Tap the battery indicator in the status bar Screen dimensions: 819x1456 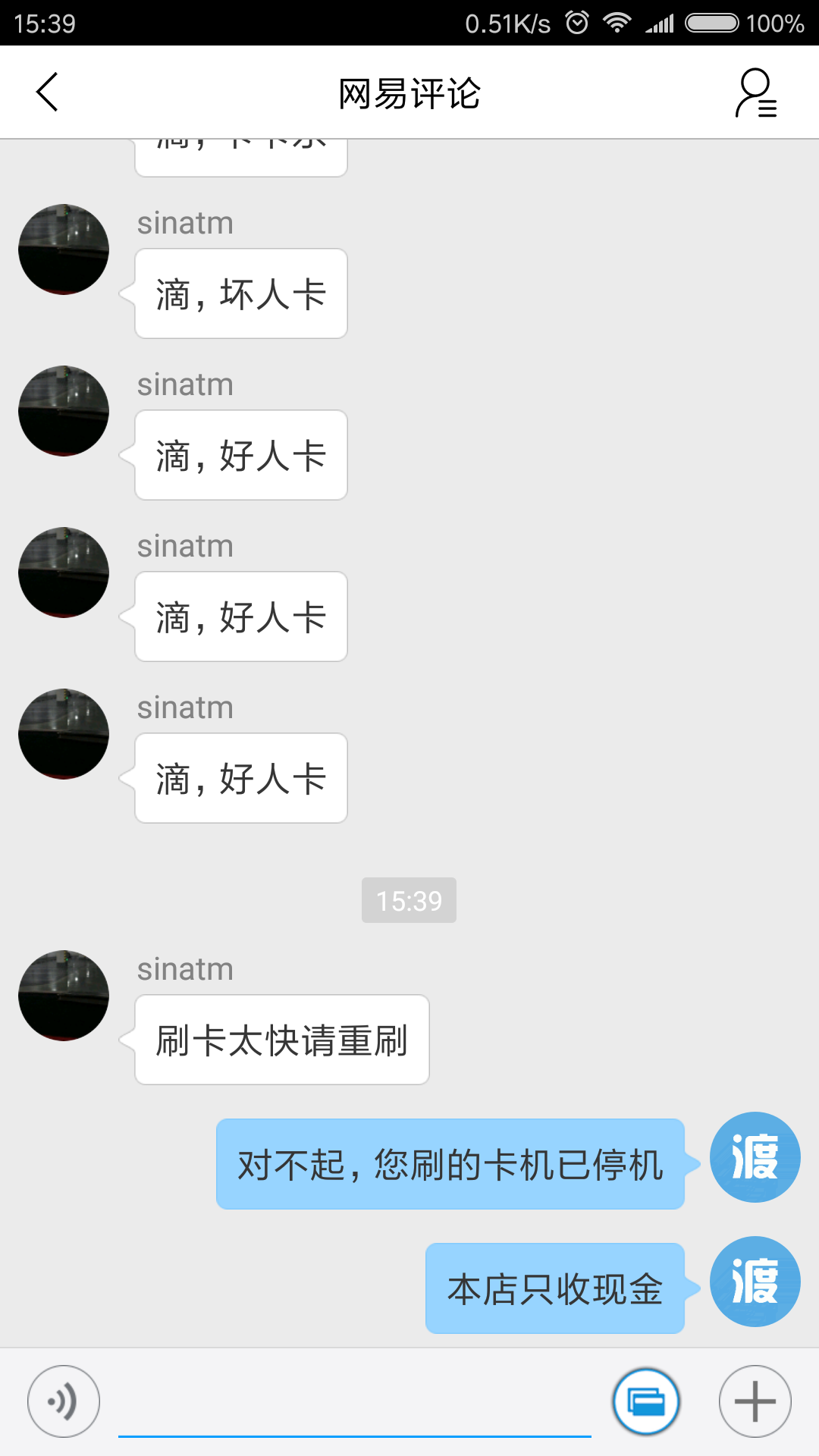[x=711, y=23]
